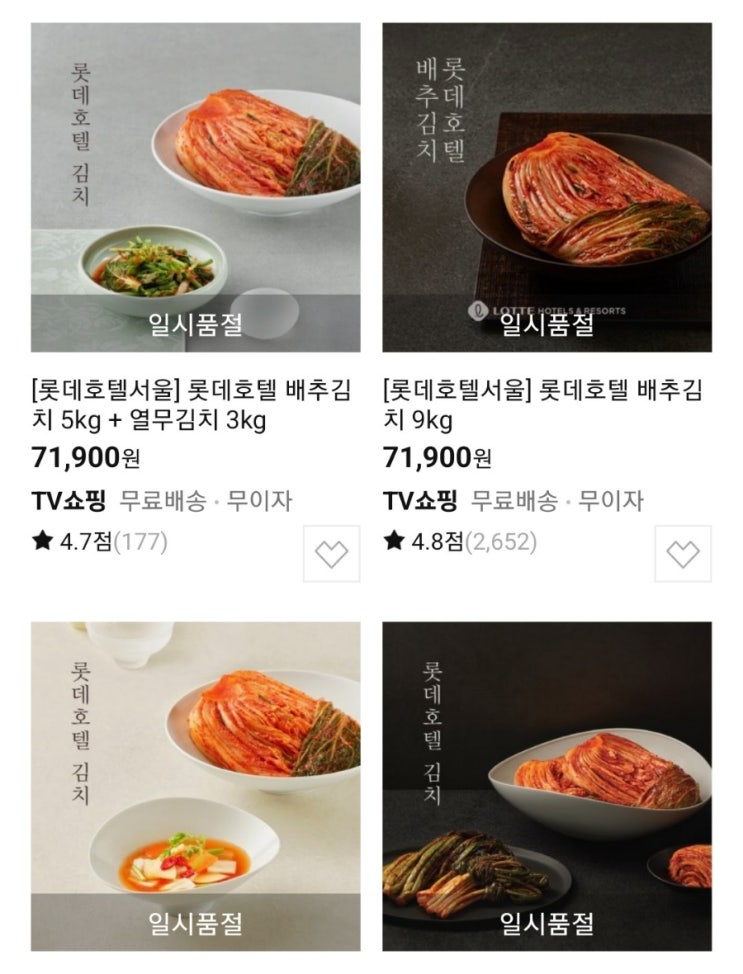Add the 5kg + 열무김치 3kg item to wishlist

[331, 554]
